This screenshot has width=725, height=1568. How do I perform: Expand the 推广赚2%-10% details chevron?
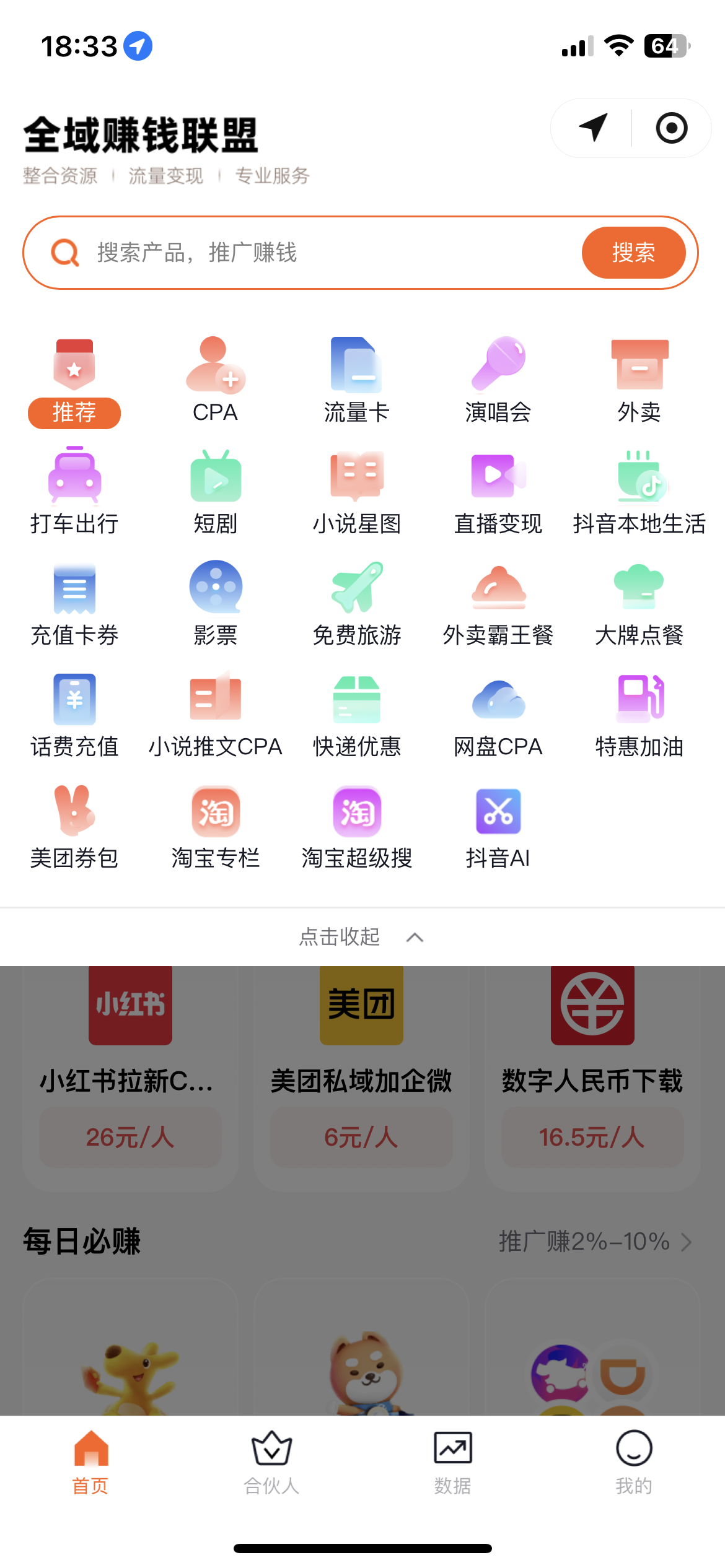[687, 1242]
